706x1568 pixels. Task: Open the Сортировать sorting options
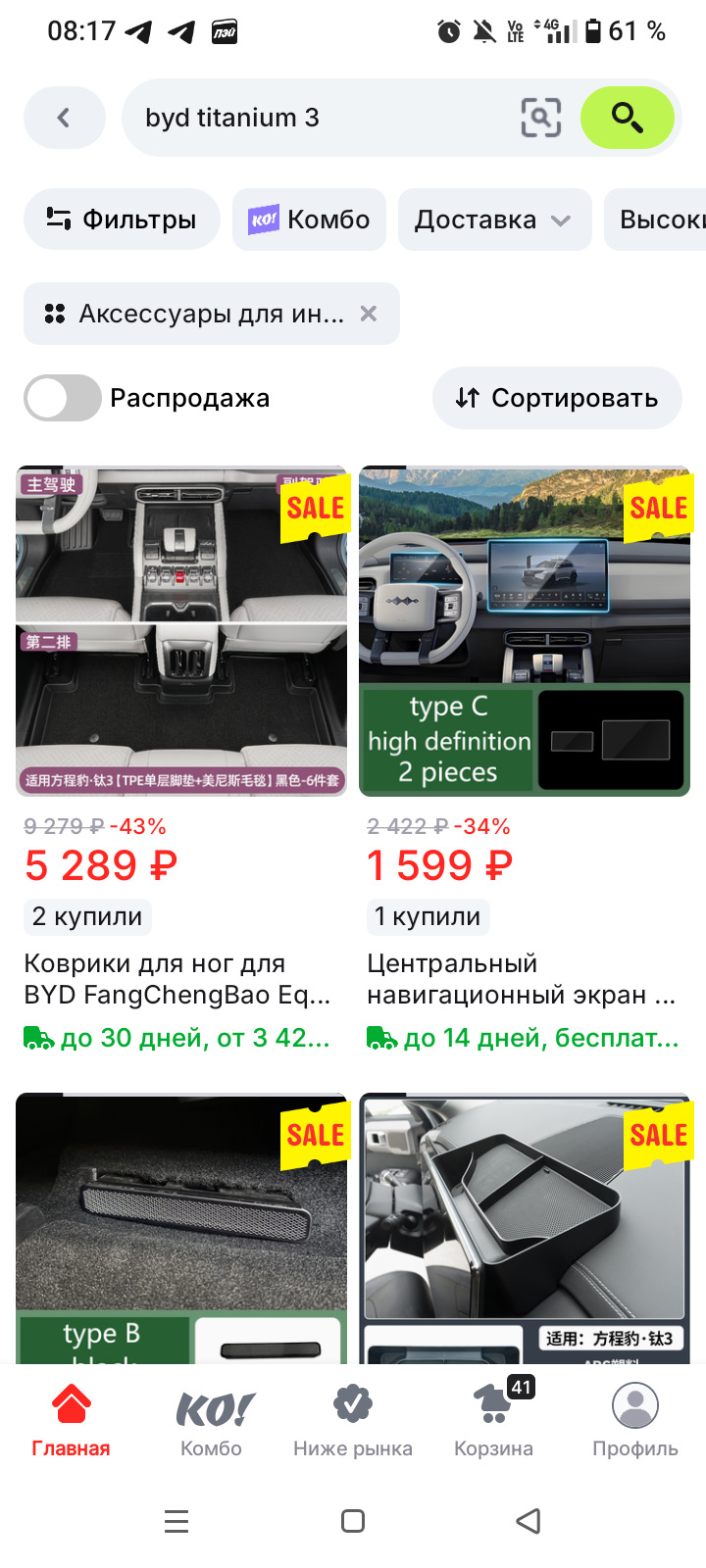tap(557, 398)
